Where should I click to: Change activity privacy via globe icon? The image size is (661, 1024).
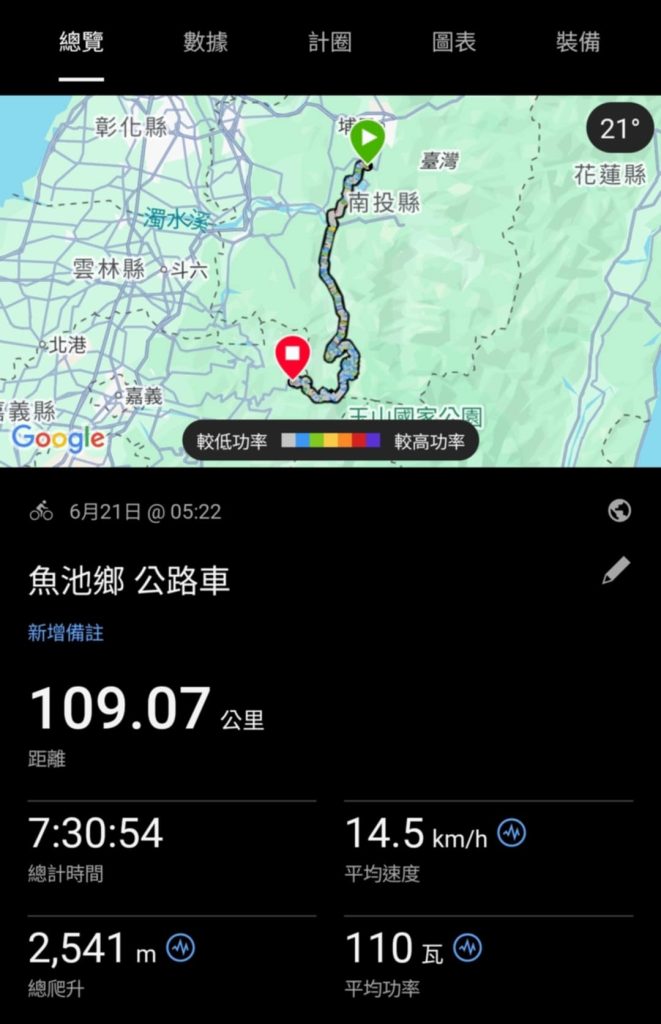[619, 512]
